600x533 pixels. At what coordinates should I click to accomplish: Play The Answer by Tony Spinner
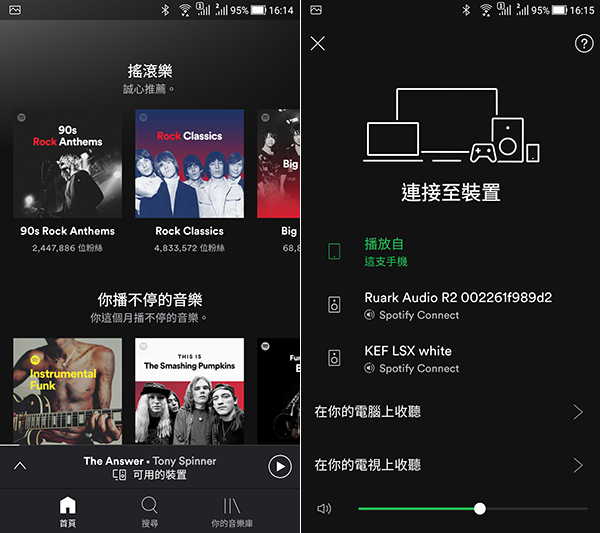(x=280, y=466)
